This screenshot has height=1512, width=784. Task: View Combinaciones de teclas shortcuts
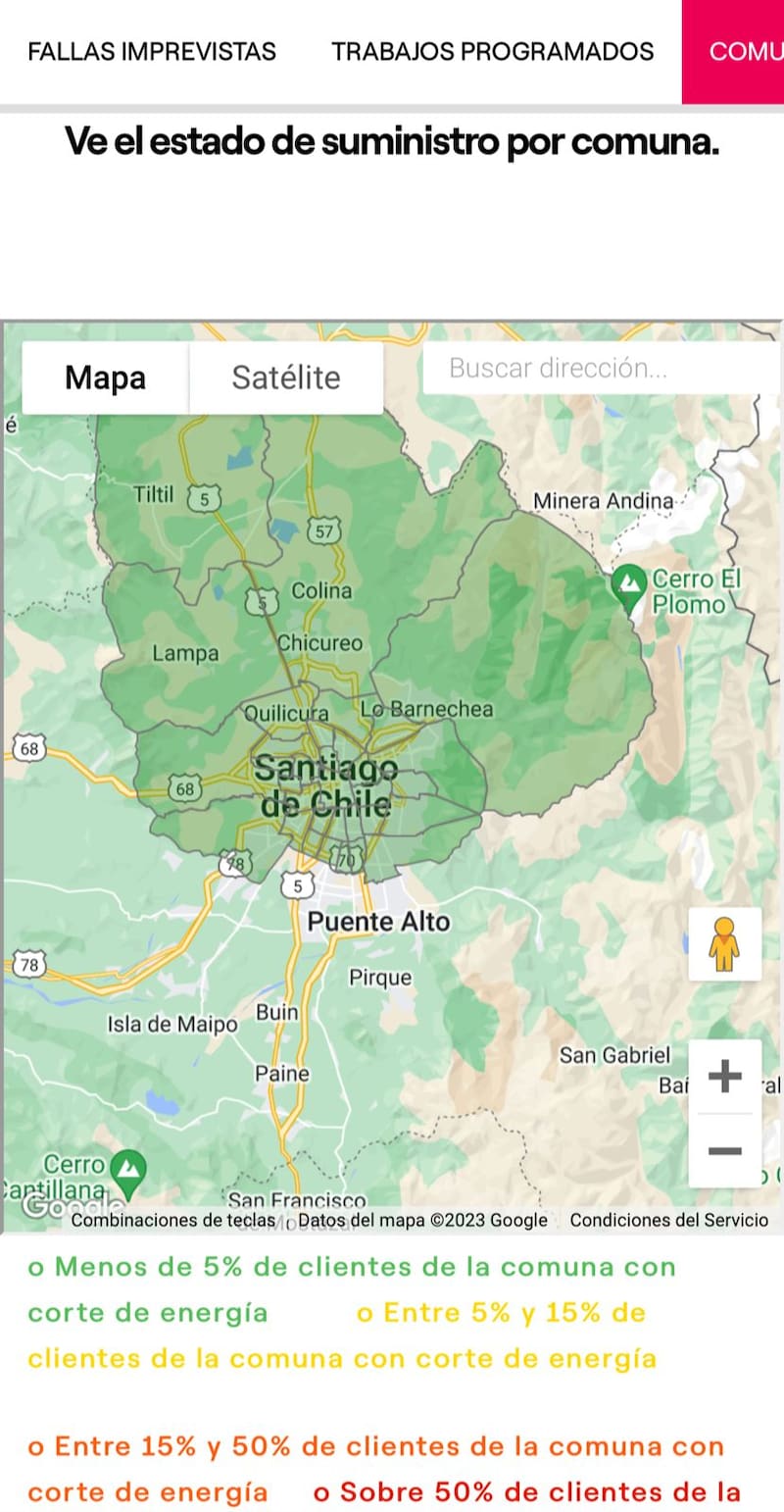173,1221
